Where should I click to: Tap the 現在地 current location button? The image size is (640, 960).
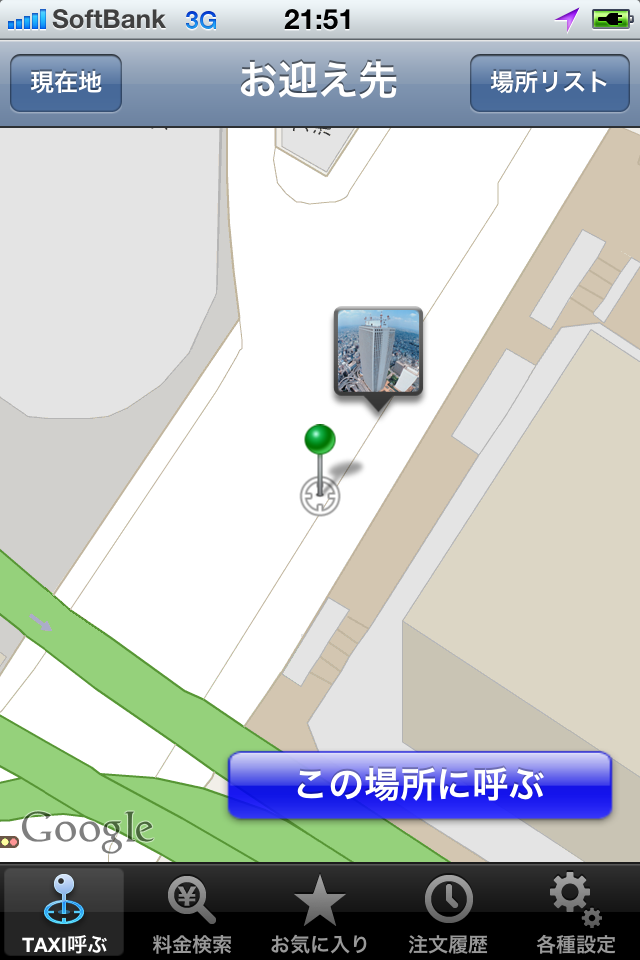pos(66,83)
